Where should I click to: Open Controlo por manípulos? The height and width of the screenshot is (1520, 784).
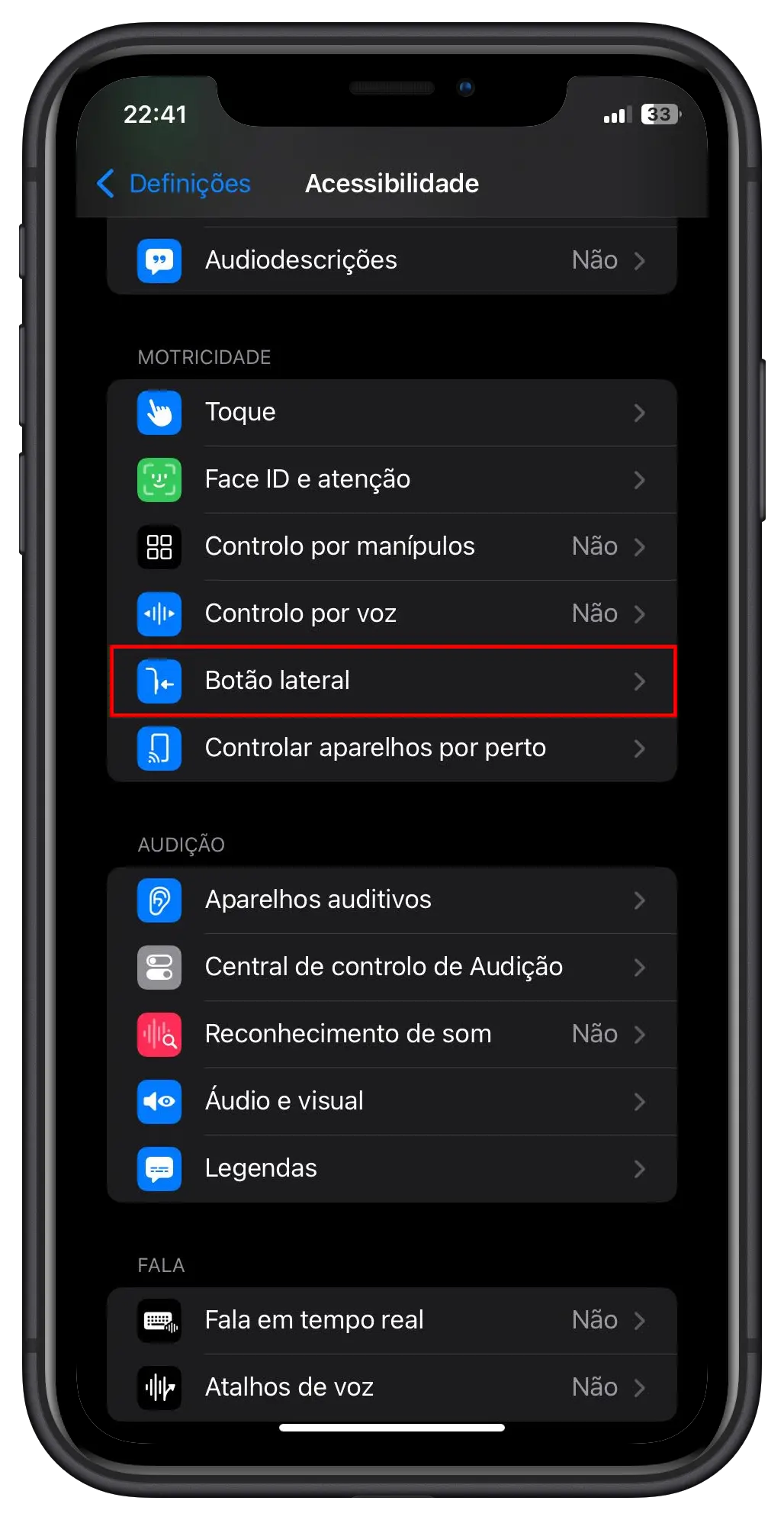pos(392,546)
